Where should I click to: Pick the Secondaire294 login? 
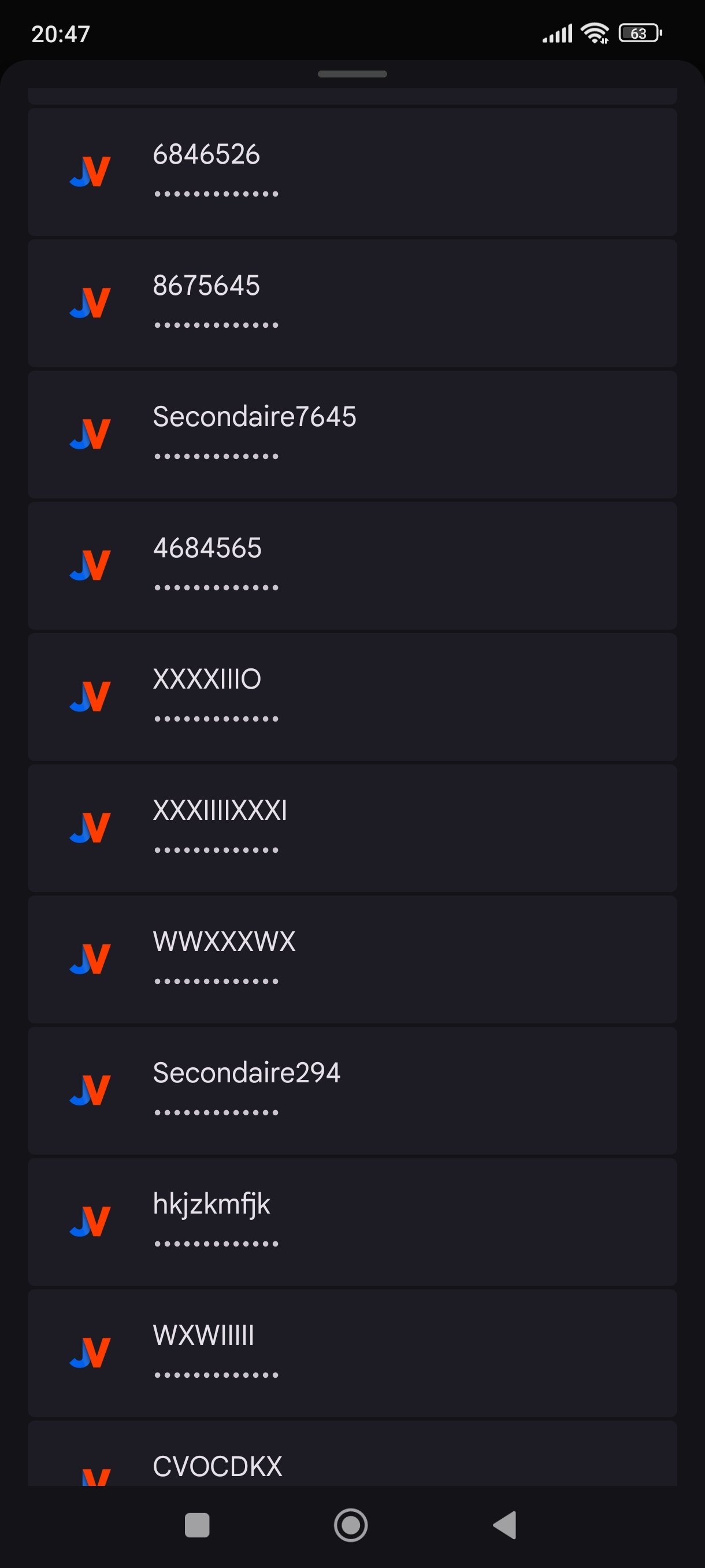tap(352, 1091)
